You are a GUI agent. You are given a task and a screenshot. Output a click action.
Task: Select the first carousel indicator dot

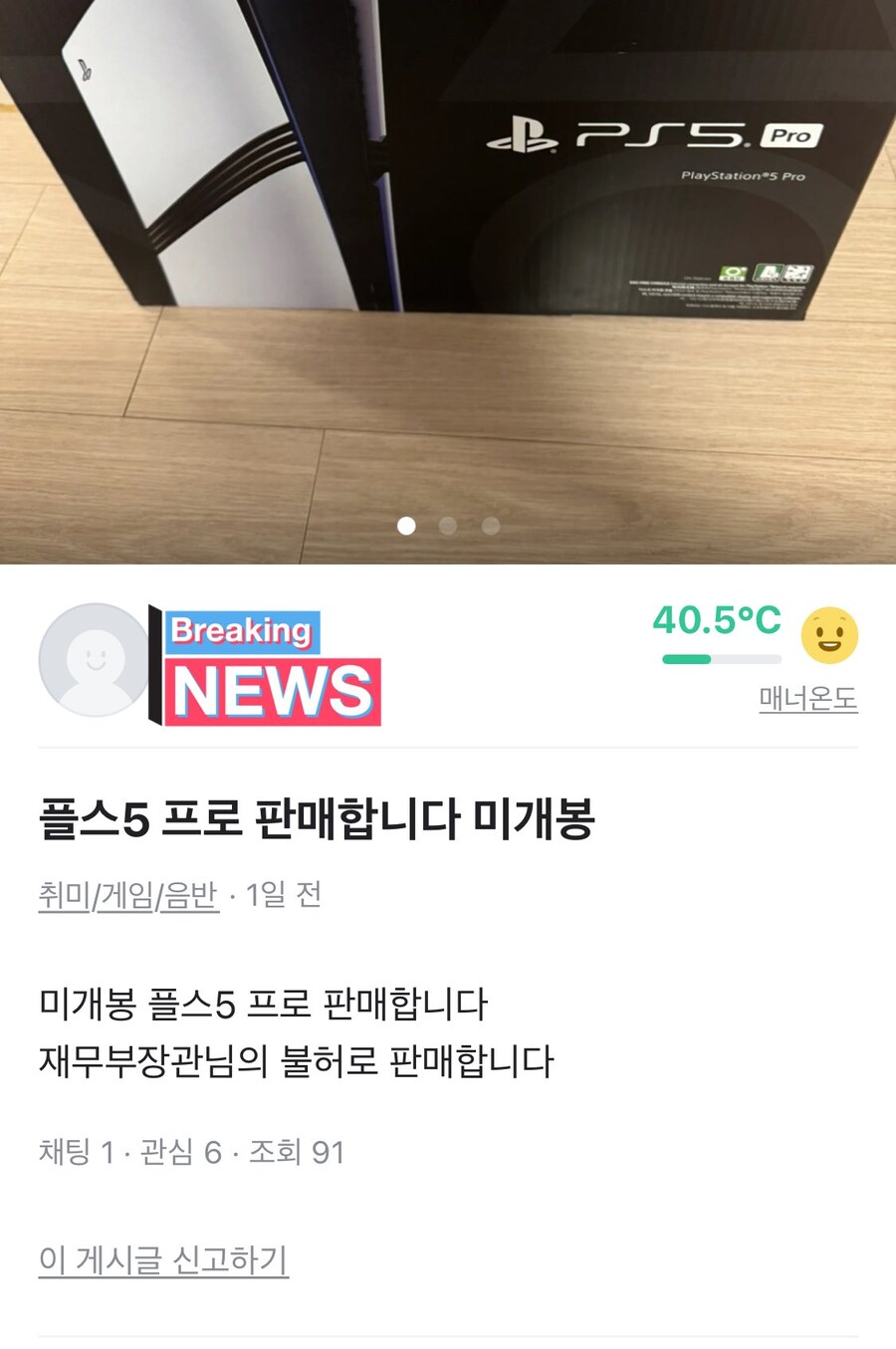406,526
